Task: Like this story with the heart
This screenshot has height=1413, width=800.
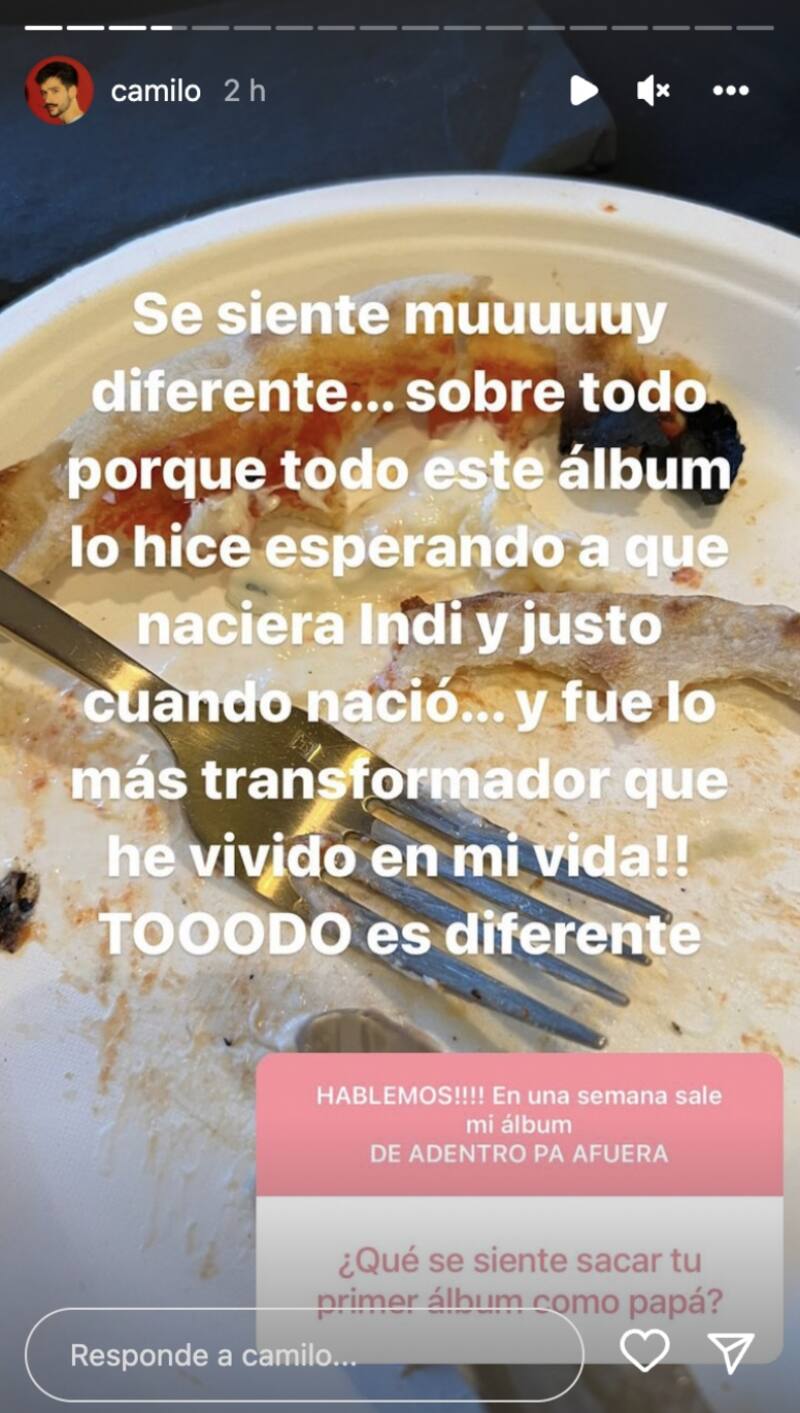Action: point(644,1351)
